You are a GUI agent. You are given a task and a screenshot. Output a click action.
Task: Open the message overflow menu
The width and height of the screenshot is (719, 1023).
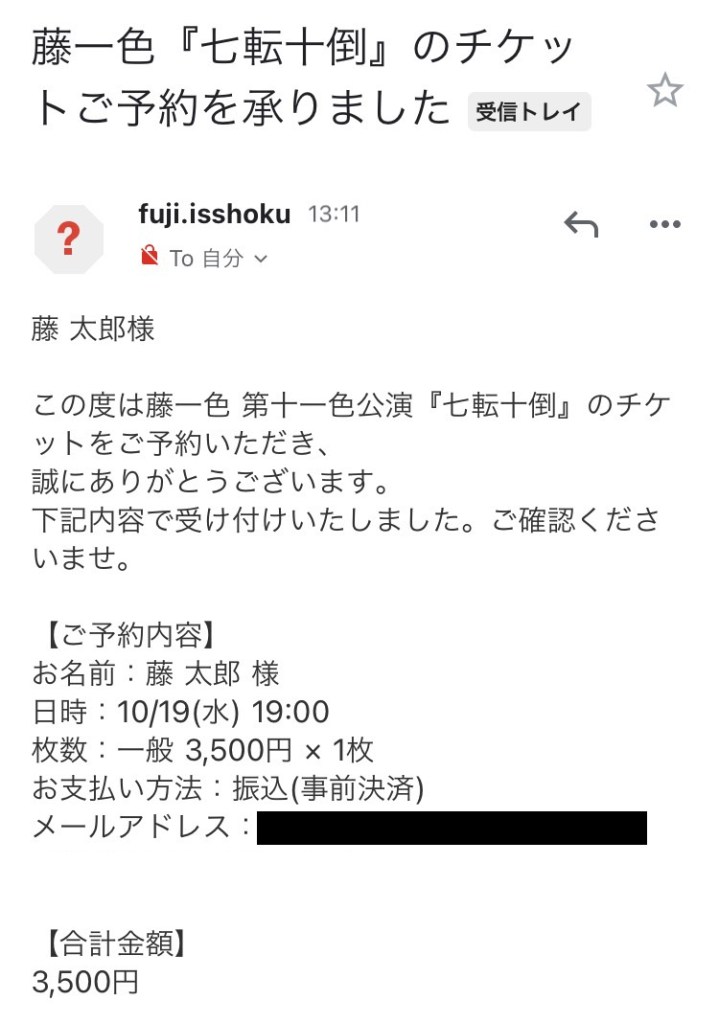tap(664, 225)
